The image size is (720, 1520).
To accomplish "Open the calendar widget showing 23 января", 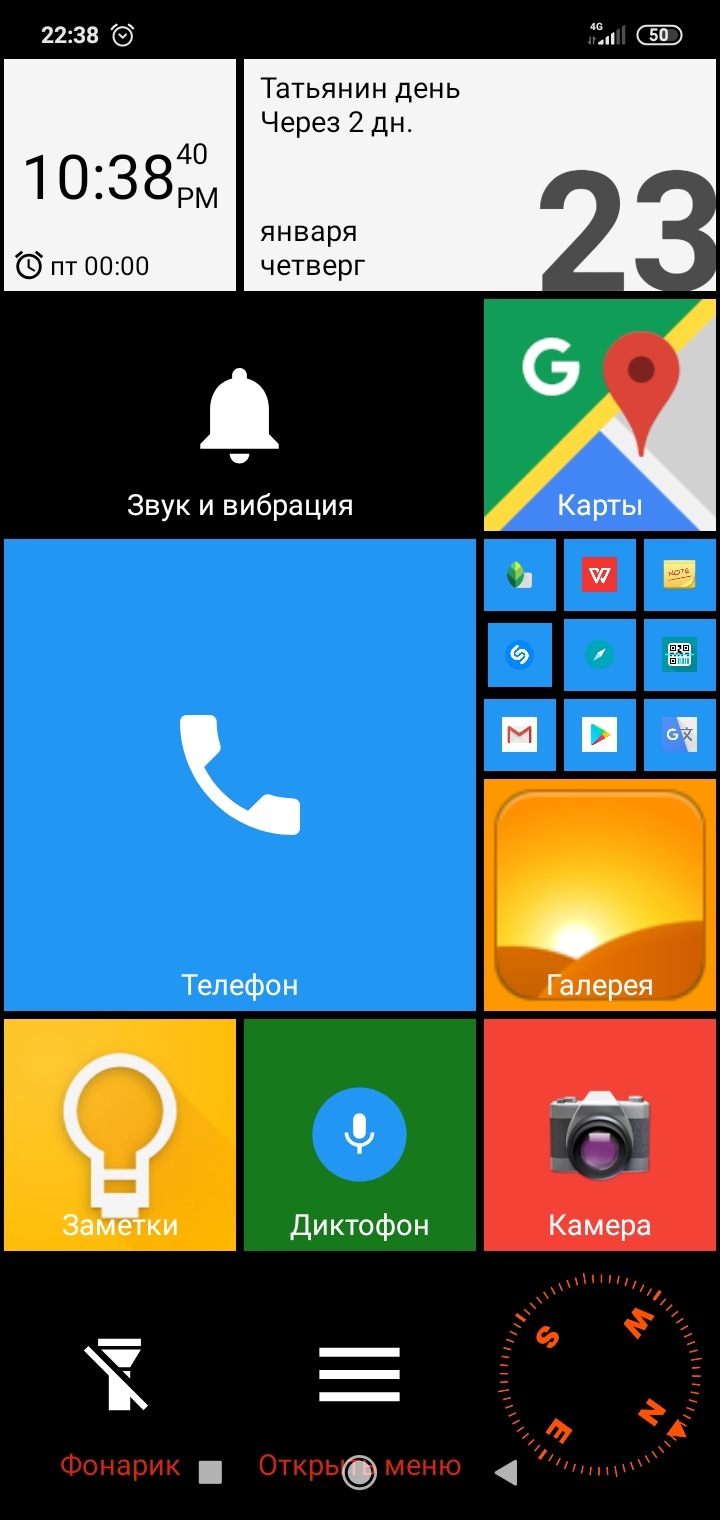I will 480,175.
